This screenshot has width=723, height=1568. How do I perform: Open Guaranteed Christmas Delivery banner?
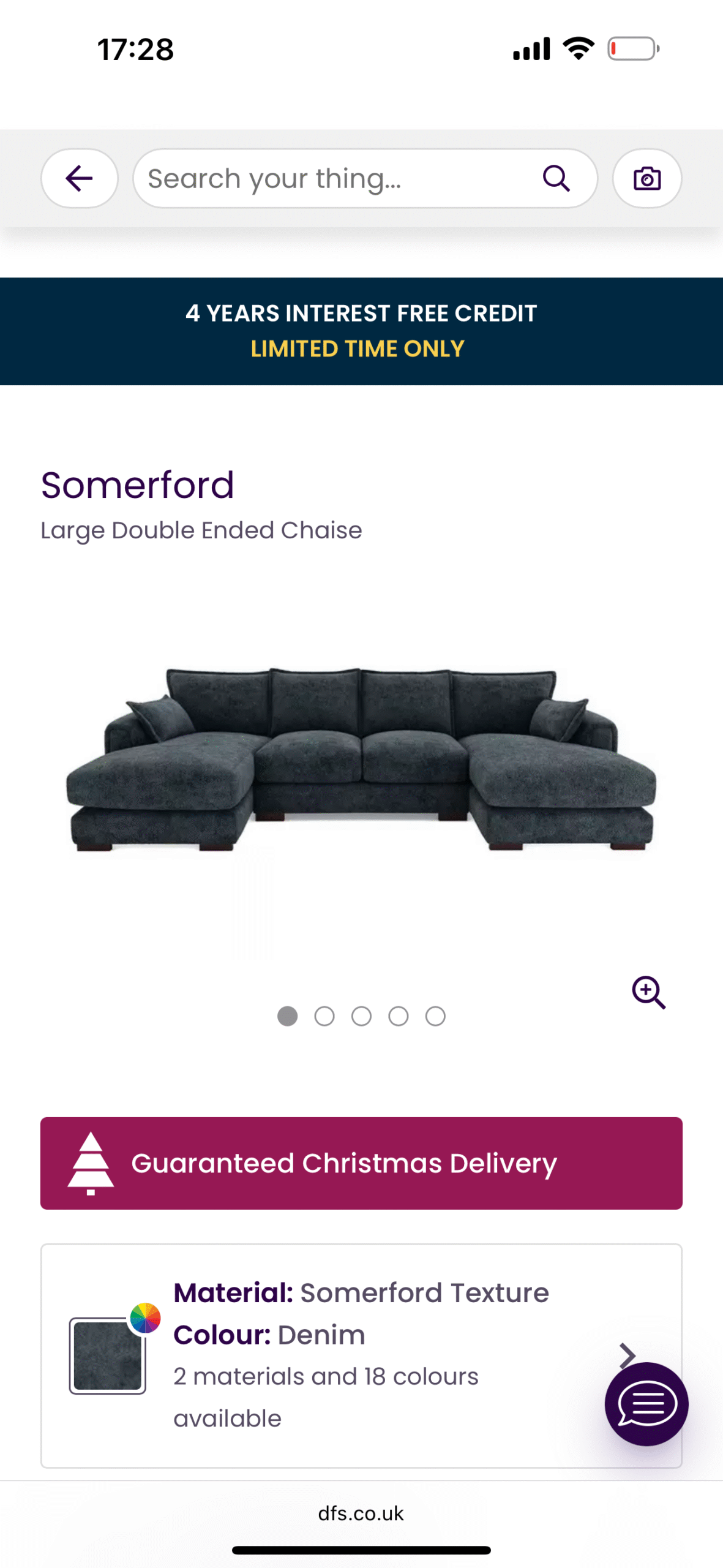pyautogui.click(x=361, y=1163)
